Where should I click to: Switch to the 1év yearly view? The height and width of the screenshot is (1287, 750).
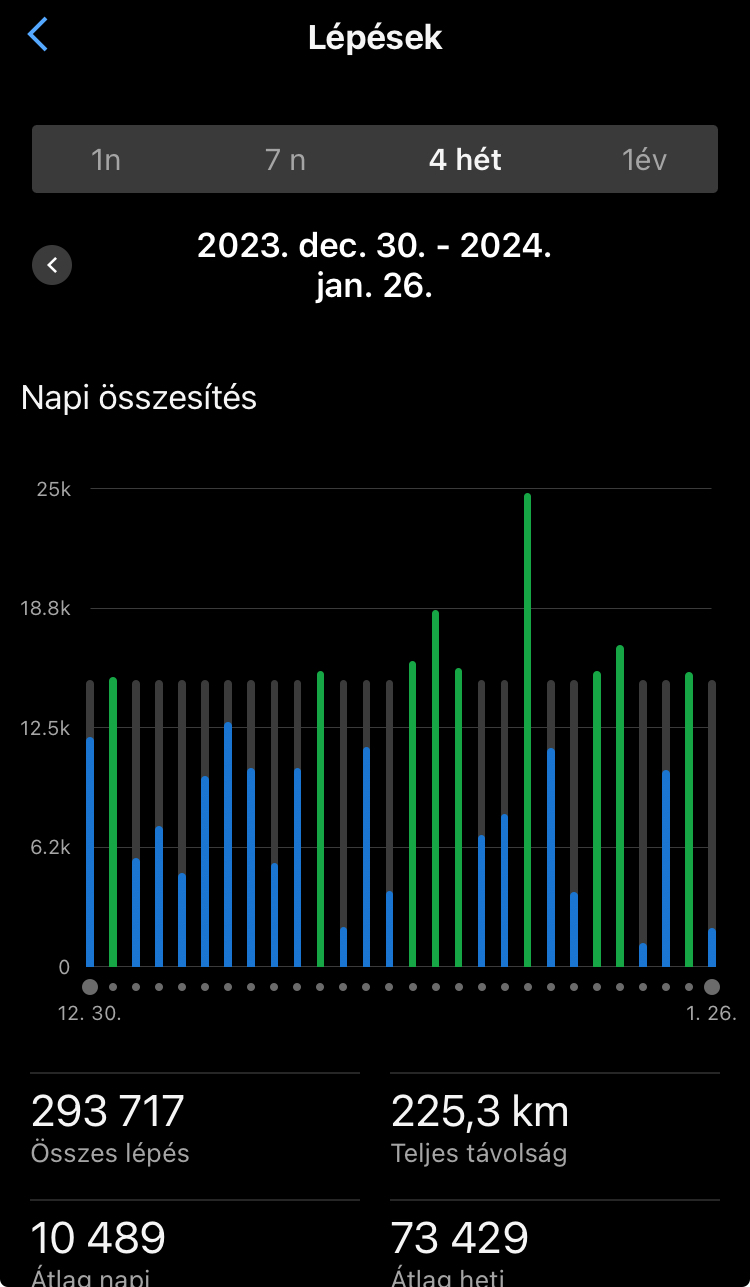[644, 160]
